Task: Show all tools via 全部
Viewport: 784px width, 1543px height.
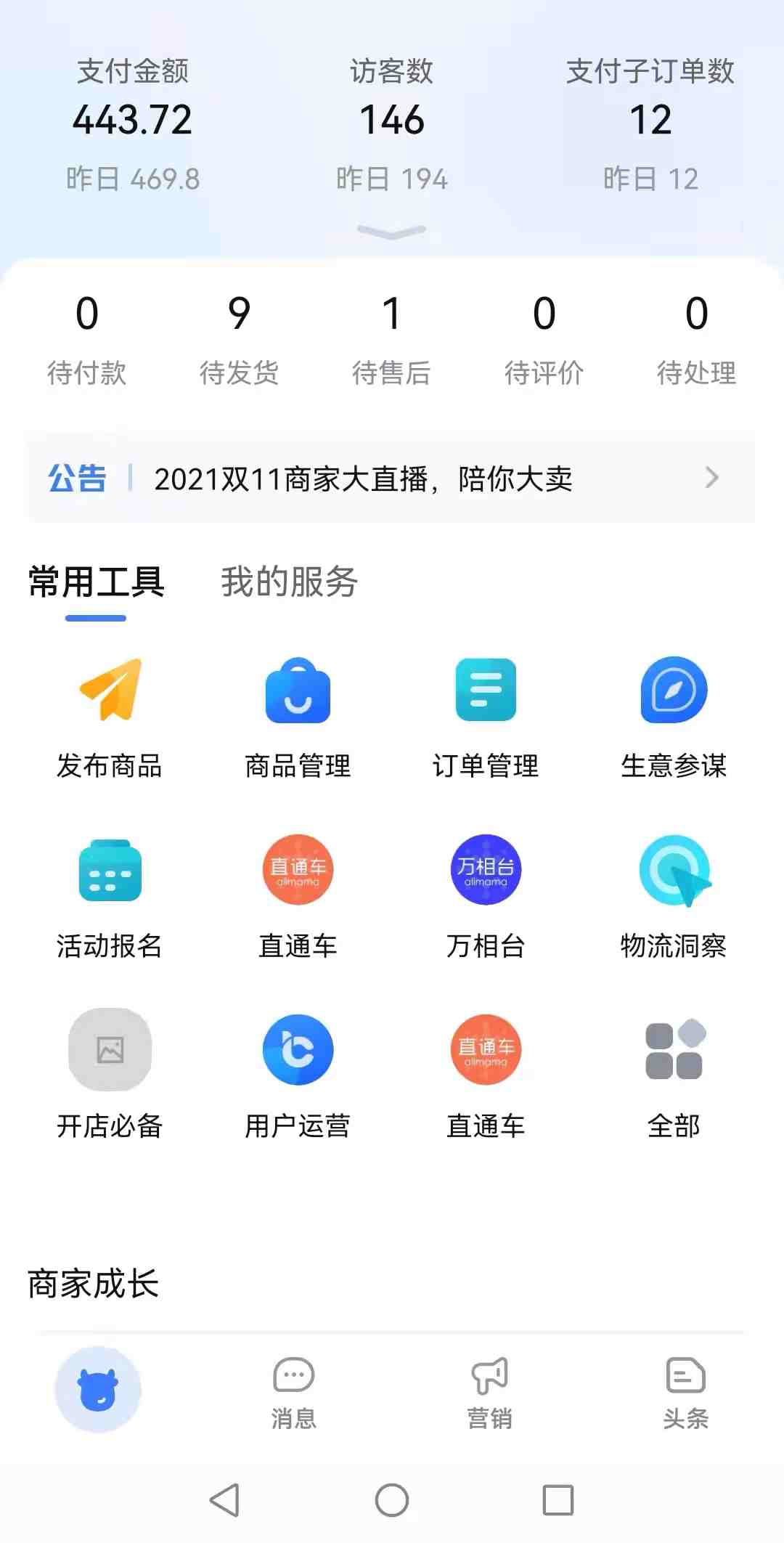Action: coord(674,1079)
